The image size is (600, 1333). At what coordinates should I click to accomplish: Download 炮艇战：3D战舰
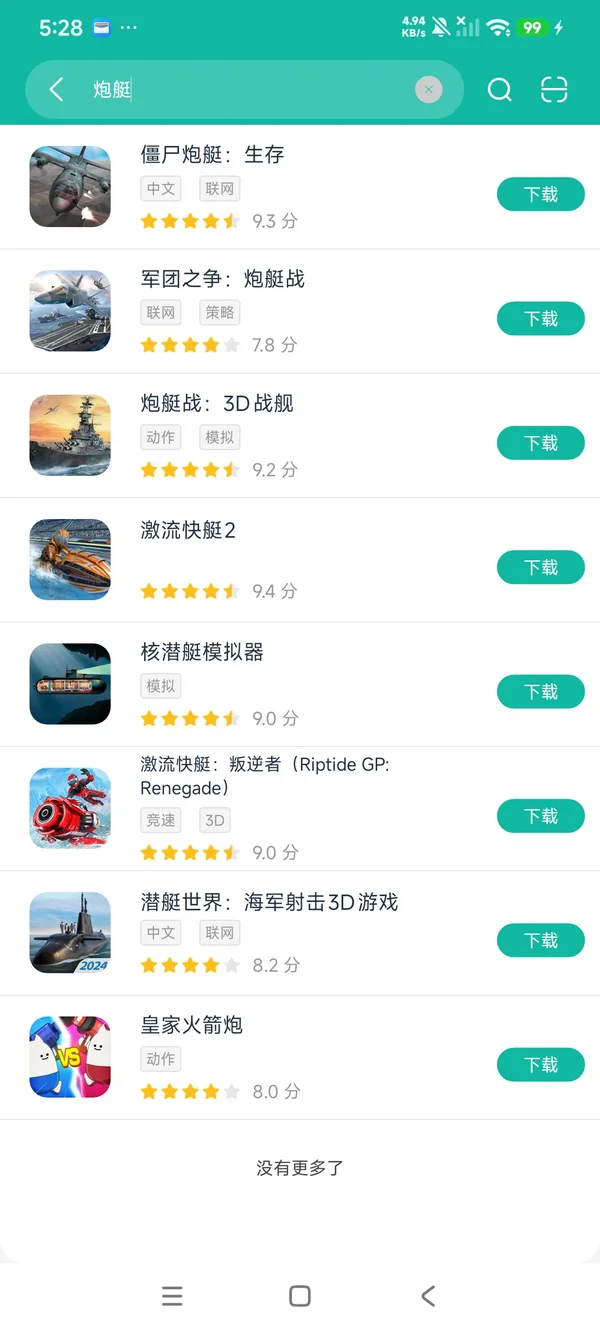[x=540, y=443]
